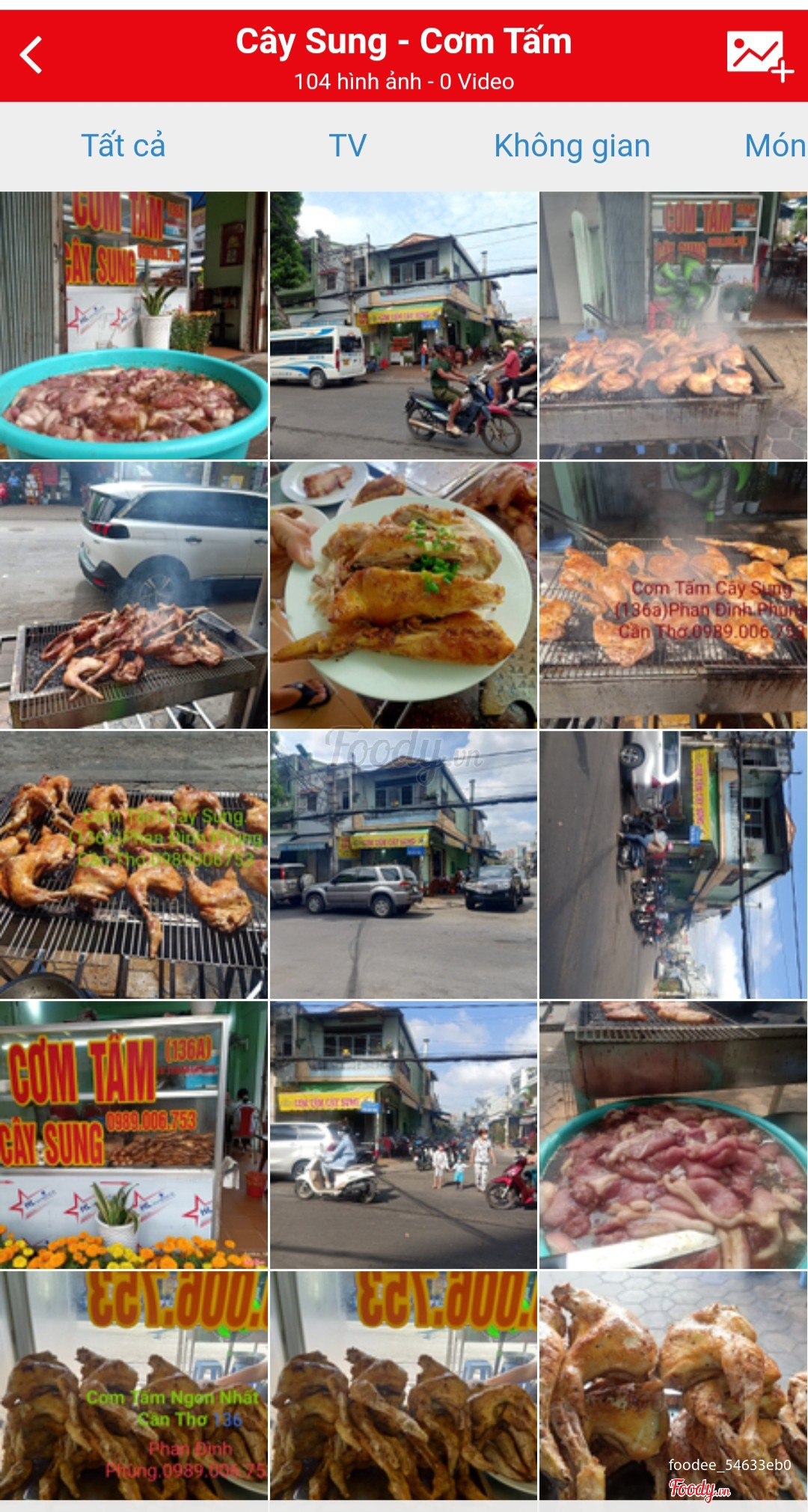Open grill photo with red address text overlay

pyautogui.click(x=673, y=596)
